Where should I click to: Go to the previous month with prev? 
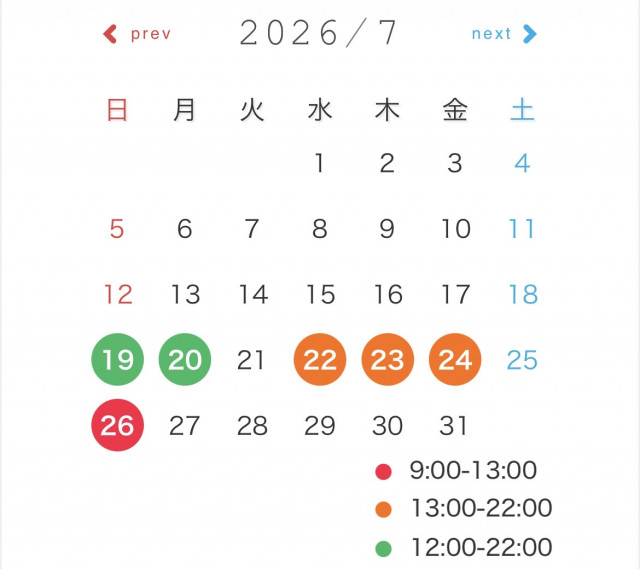(x=137, y=34)
